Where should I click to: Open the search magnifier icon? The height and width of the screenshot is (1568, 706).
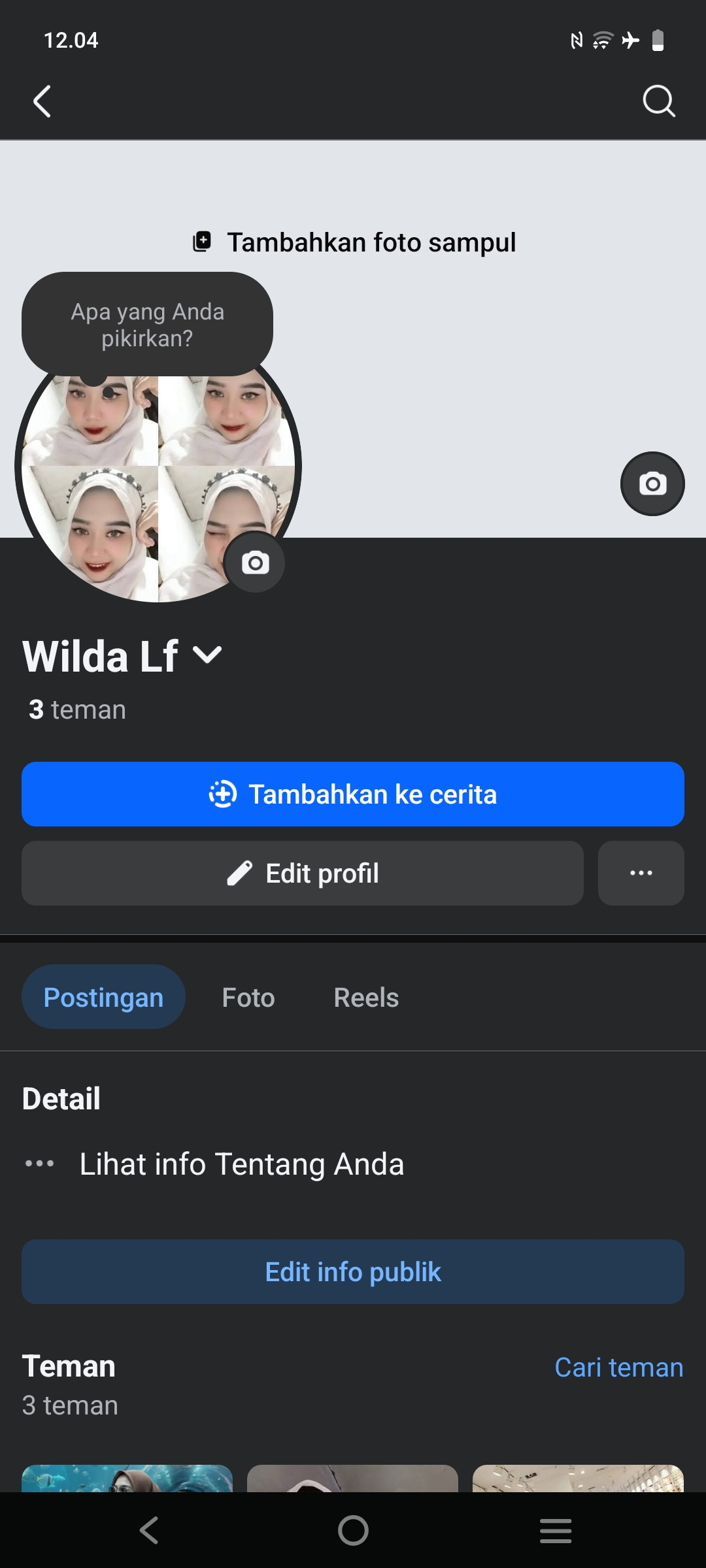pos(658,101)
